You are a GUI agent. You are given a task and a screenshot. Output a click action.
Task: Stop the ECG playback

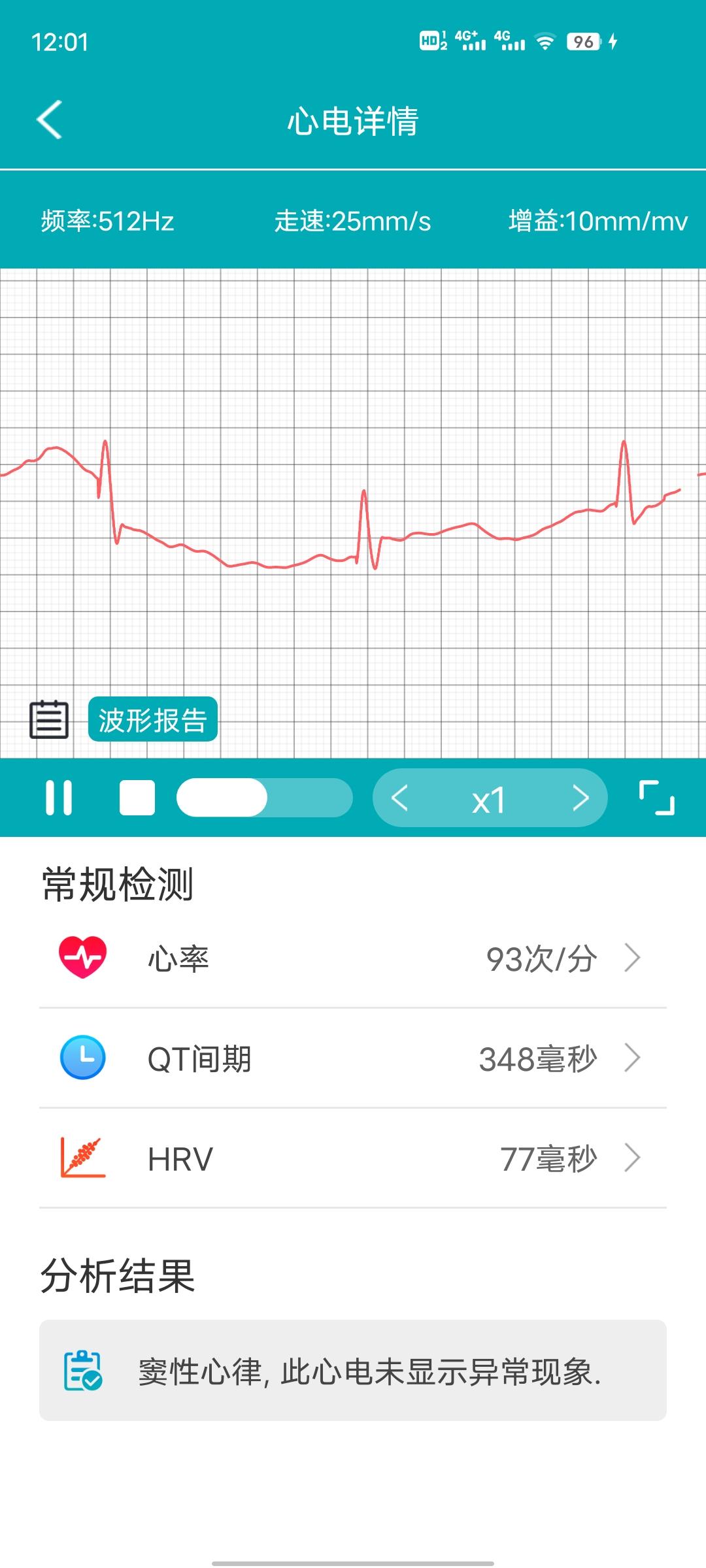tap(137, 797)
